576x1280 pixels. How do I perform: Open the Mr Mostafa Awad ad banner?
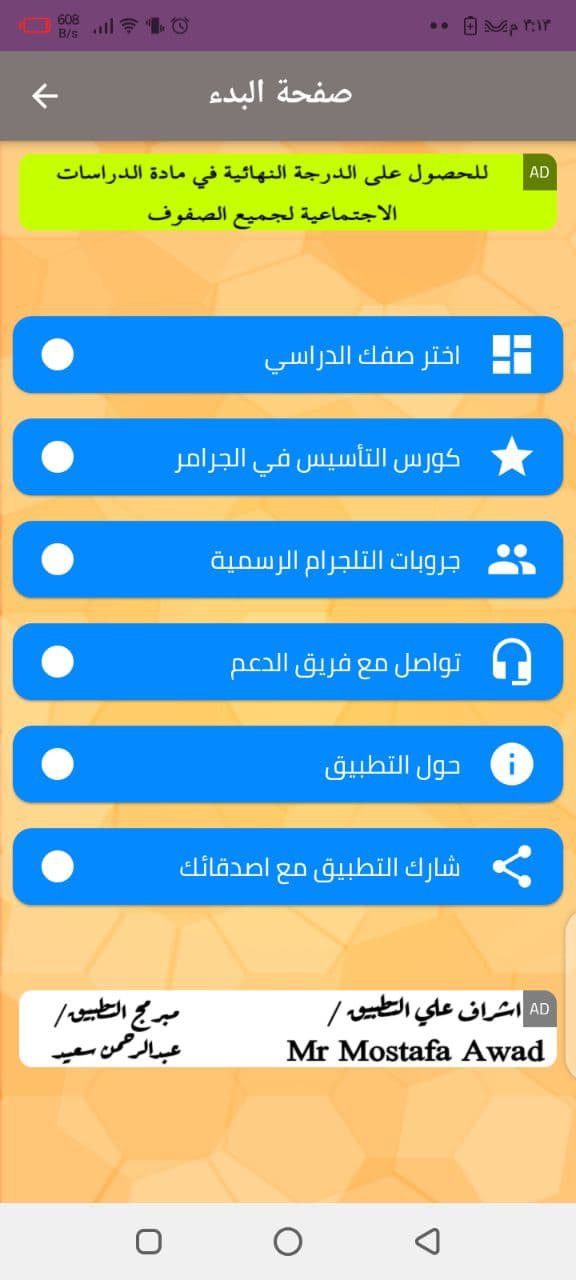pos(288,1029)
